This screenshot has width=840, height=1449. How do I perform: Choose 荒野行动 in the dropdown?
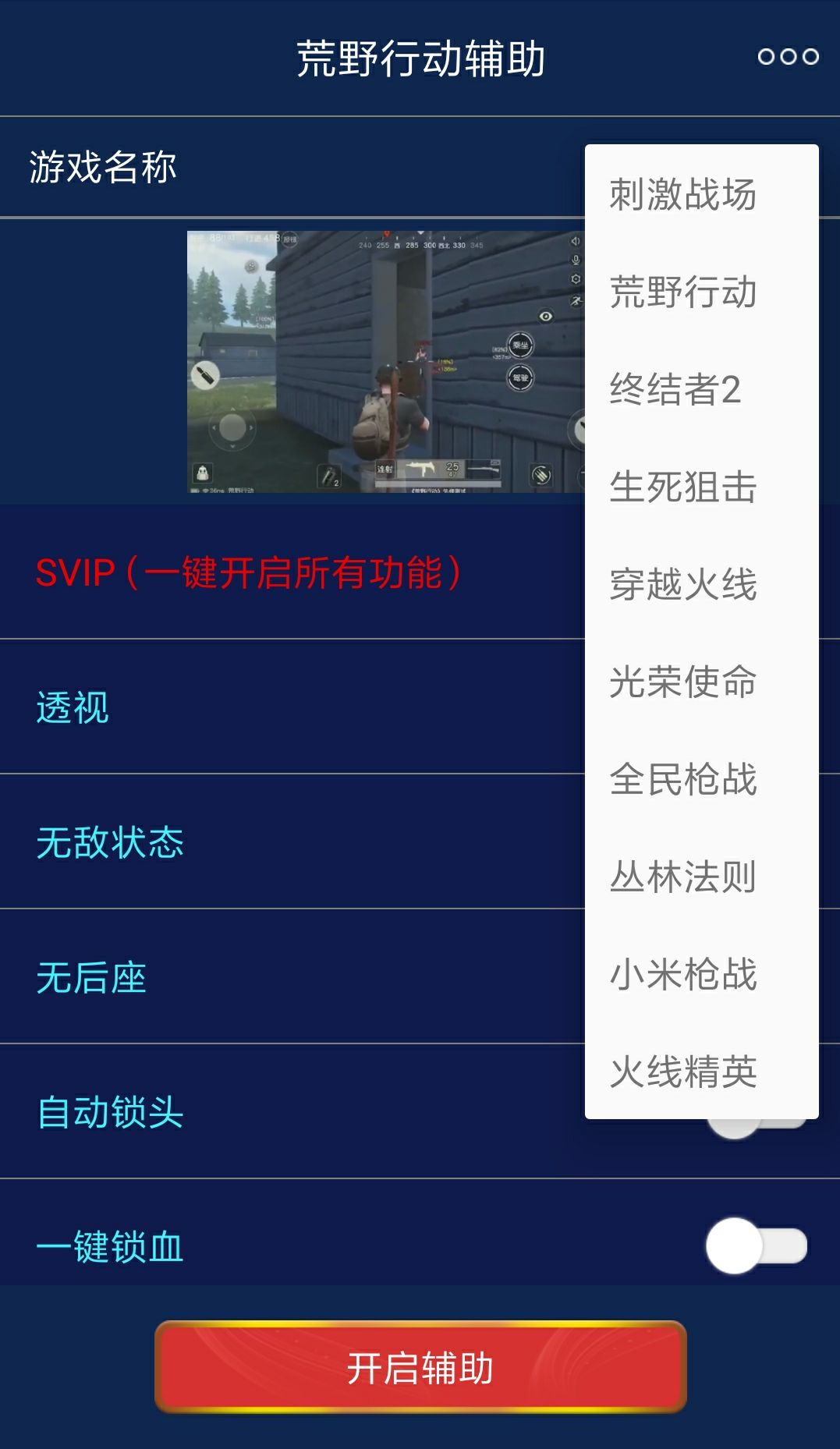pos(682,292)
